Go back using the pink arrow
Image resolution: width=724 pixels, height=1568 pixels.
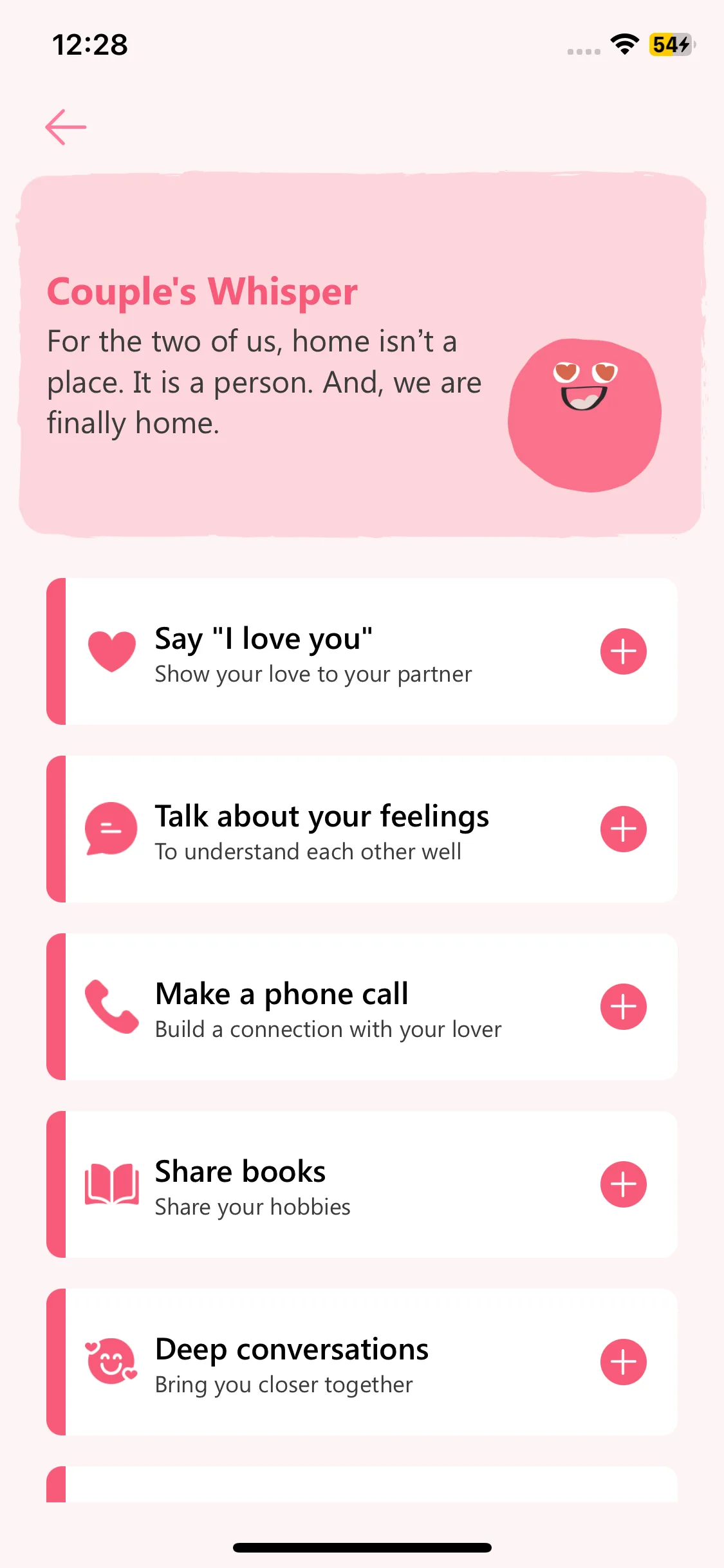coord(66,127)
